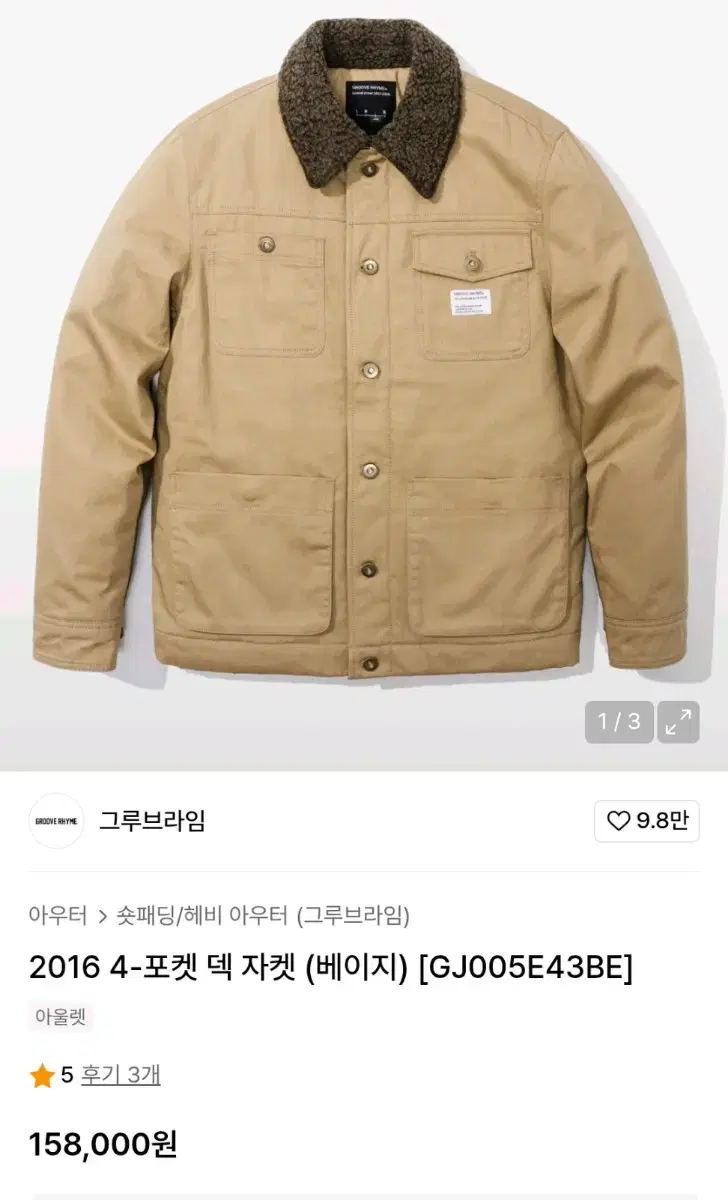Click the heart symbol beside 9.8만

tap(618, 818)
